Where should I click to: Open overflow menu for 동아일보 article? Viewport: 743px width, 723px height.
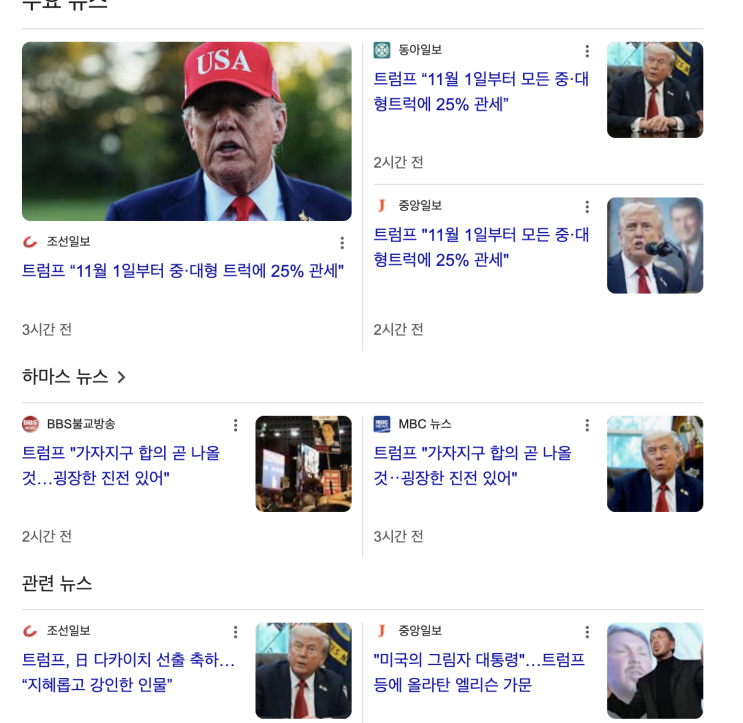pos(587,51)
